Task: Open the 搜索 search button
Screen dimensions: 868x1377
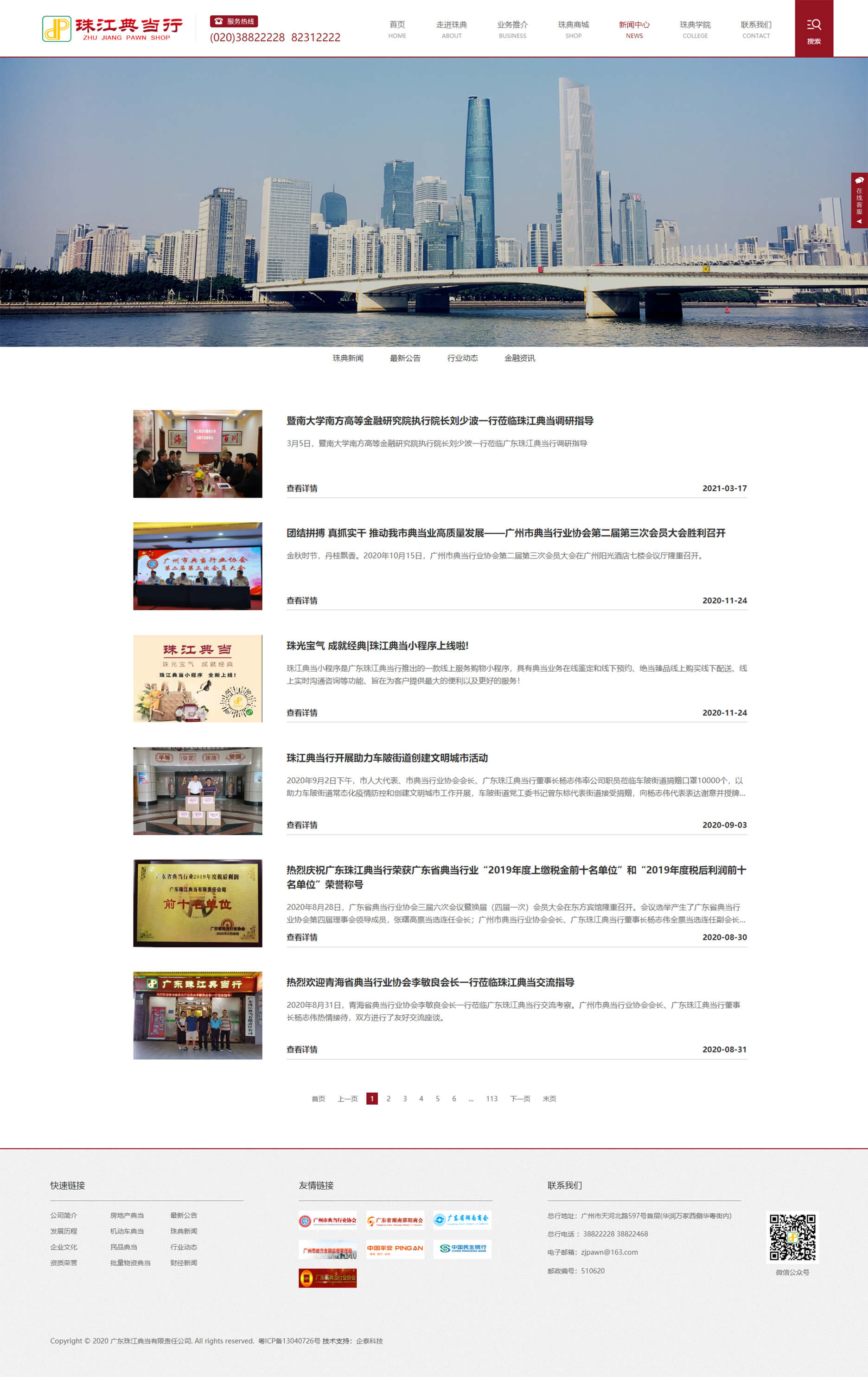Action: [x=813, y=29]
